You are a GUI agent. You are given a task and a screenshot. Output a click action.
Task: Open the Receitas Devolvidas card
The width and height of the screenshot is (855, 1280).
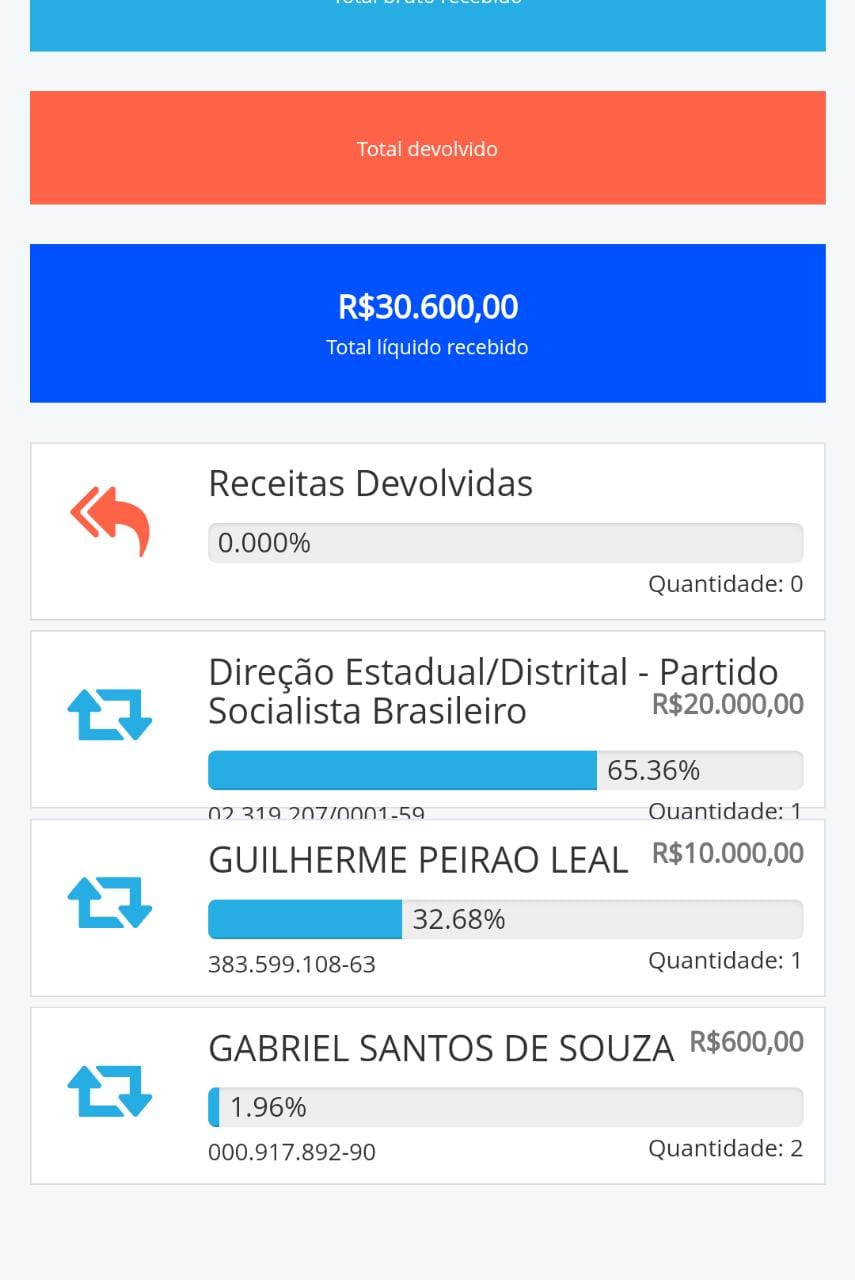pos(427,531)
